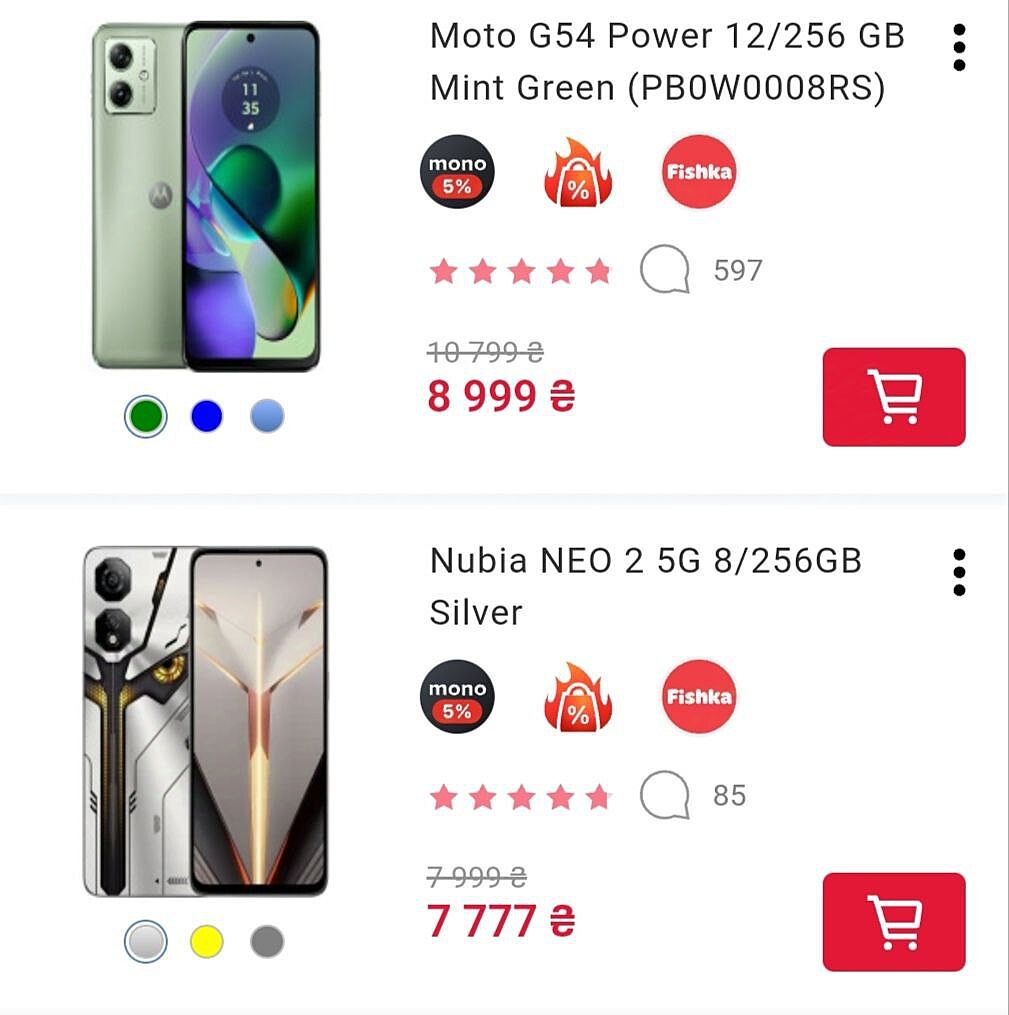Choose yellow color for Nubia NEO 2
Image resolution: width=1009 pixels, height=1015 pixels.
(206, 942)
